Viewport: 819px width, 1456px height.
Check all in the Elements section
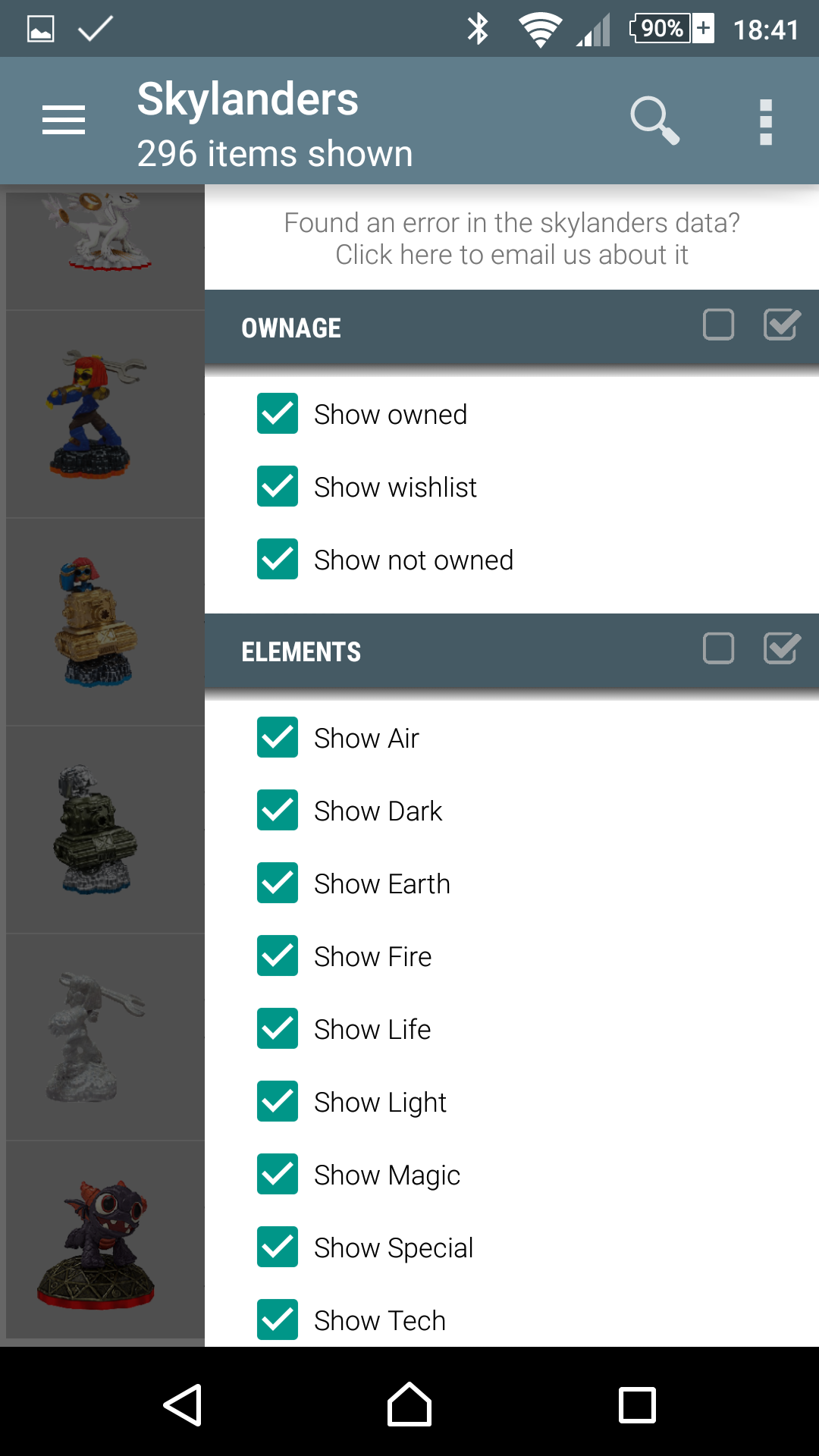tap(781, 649)
